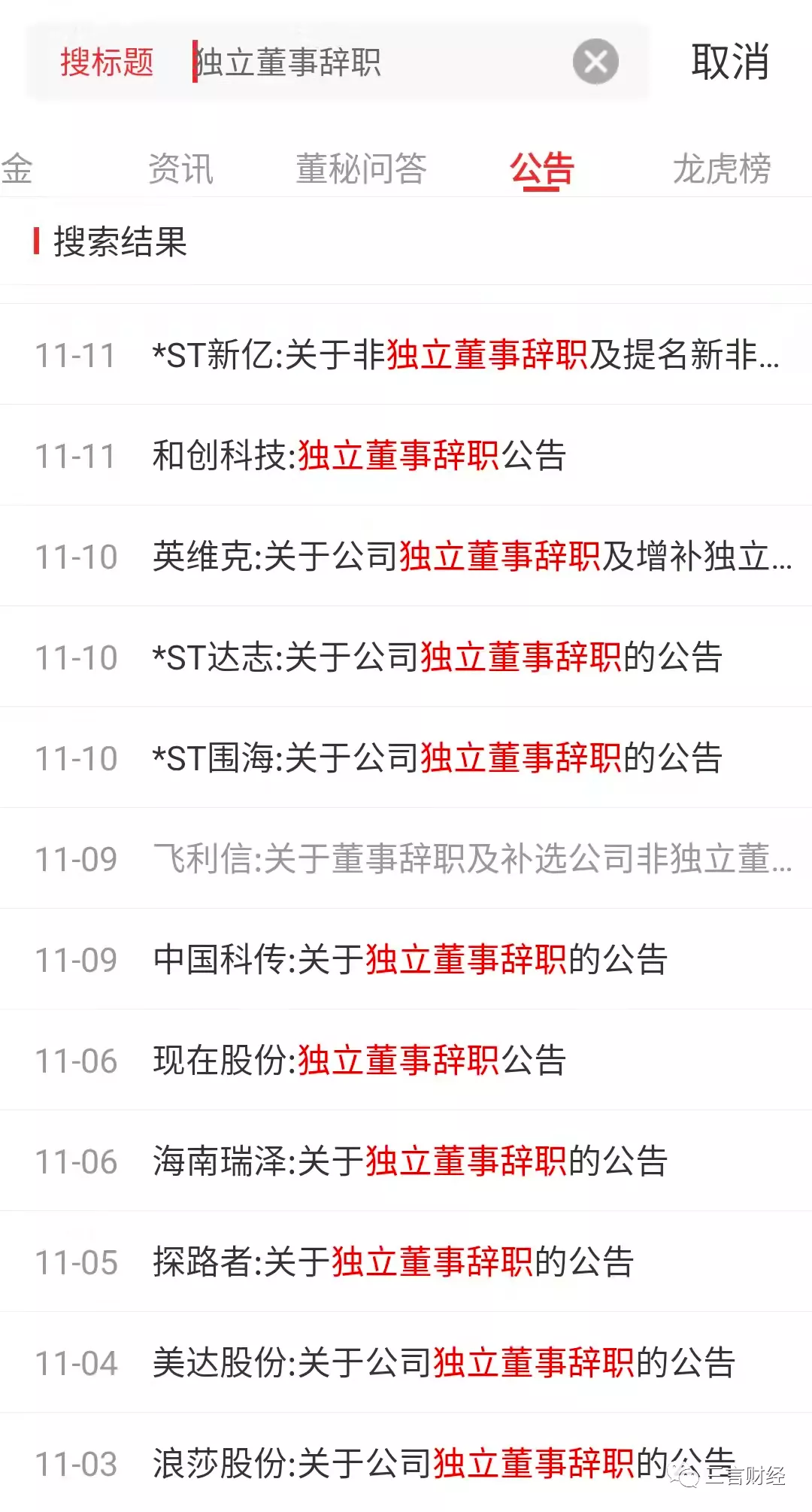Select the 公告 tab

(542, 169)
